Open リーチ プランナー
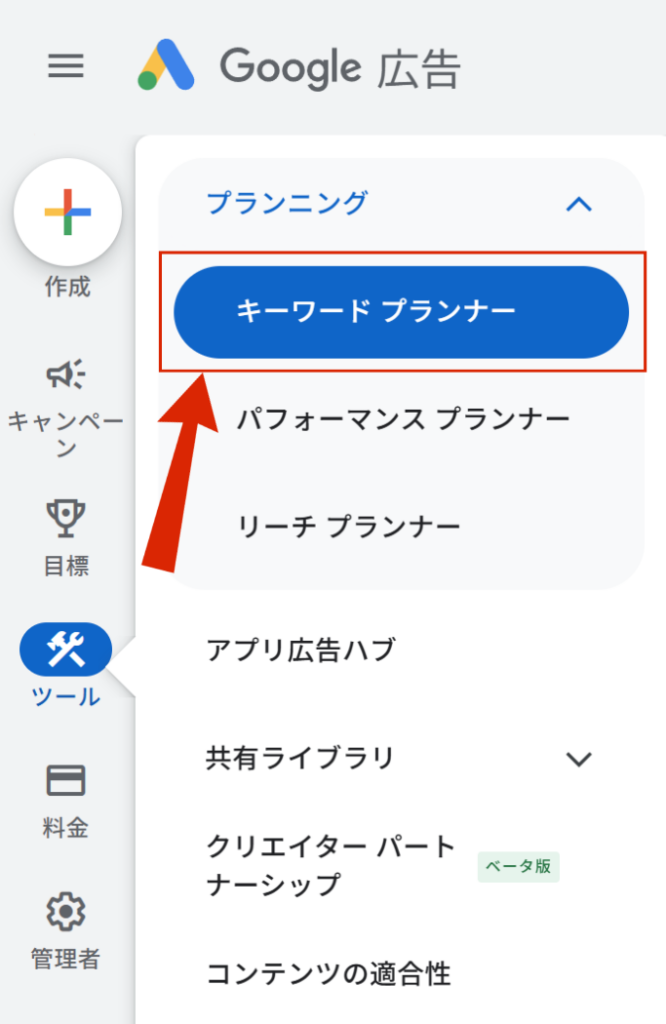Viewport: 666px width, 1024px height. tap(348, 526)
